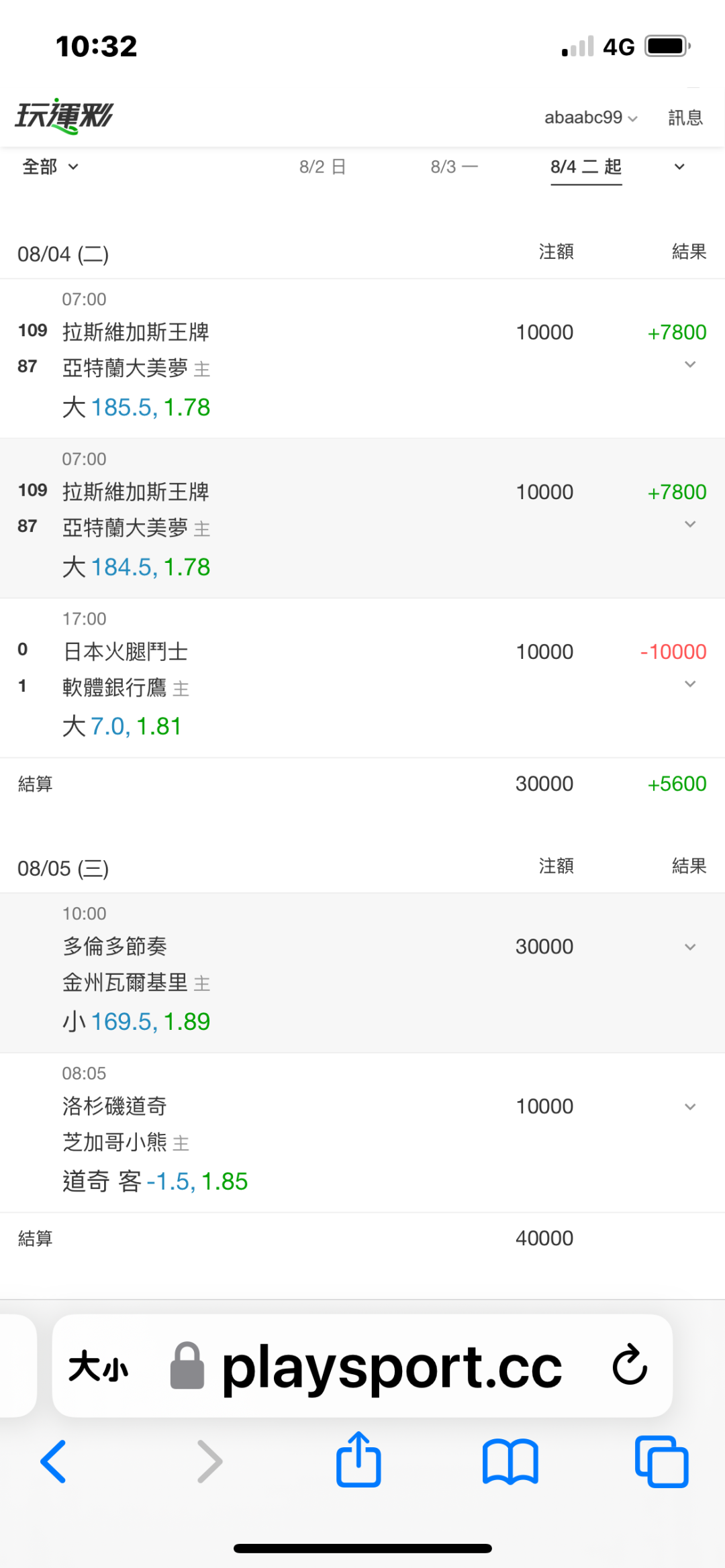Viewport: 725px width, 1568px height.
Task: Open the 大小 page settings in Safari
Action: [99, 1366]
